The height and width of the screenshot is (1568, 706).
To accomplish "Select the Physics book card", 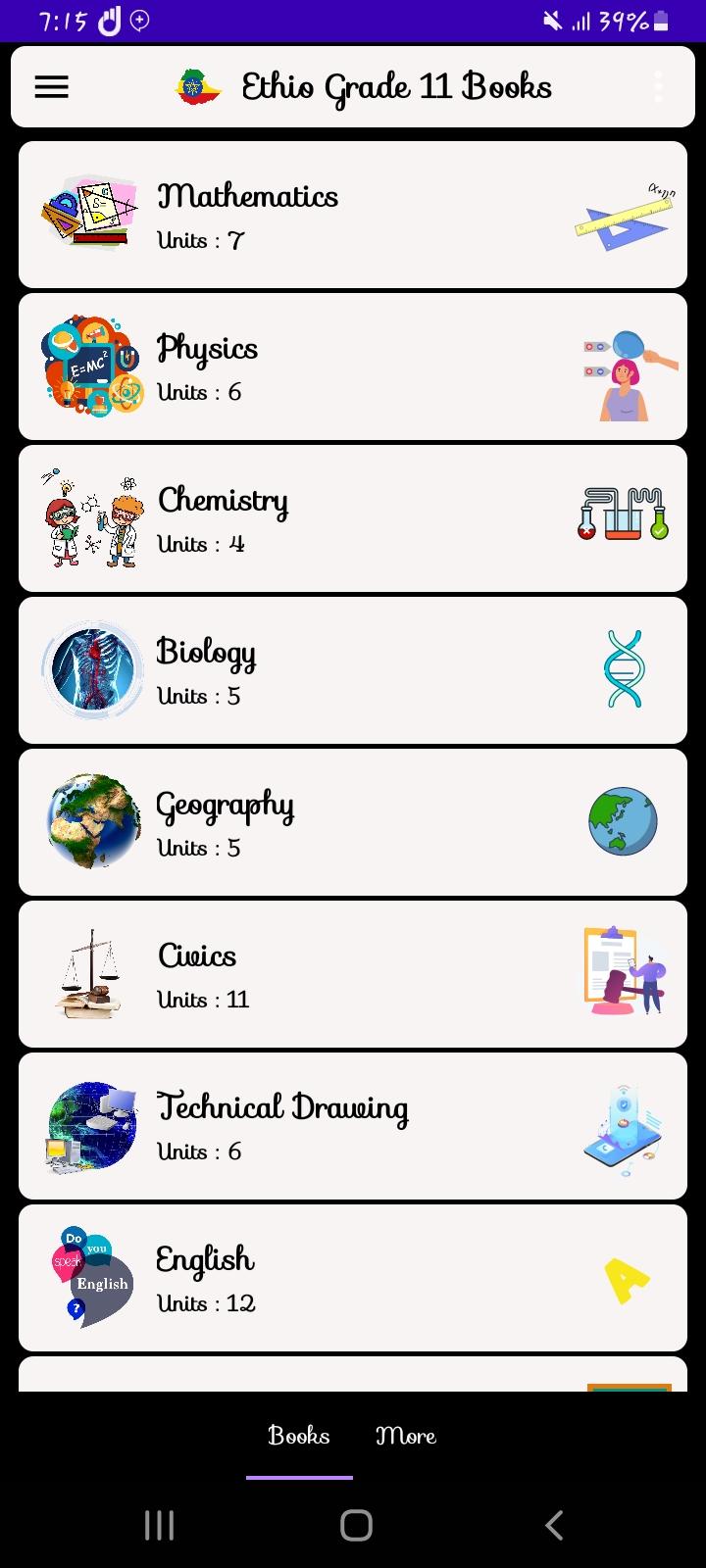I will coord(353,367).
